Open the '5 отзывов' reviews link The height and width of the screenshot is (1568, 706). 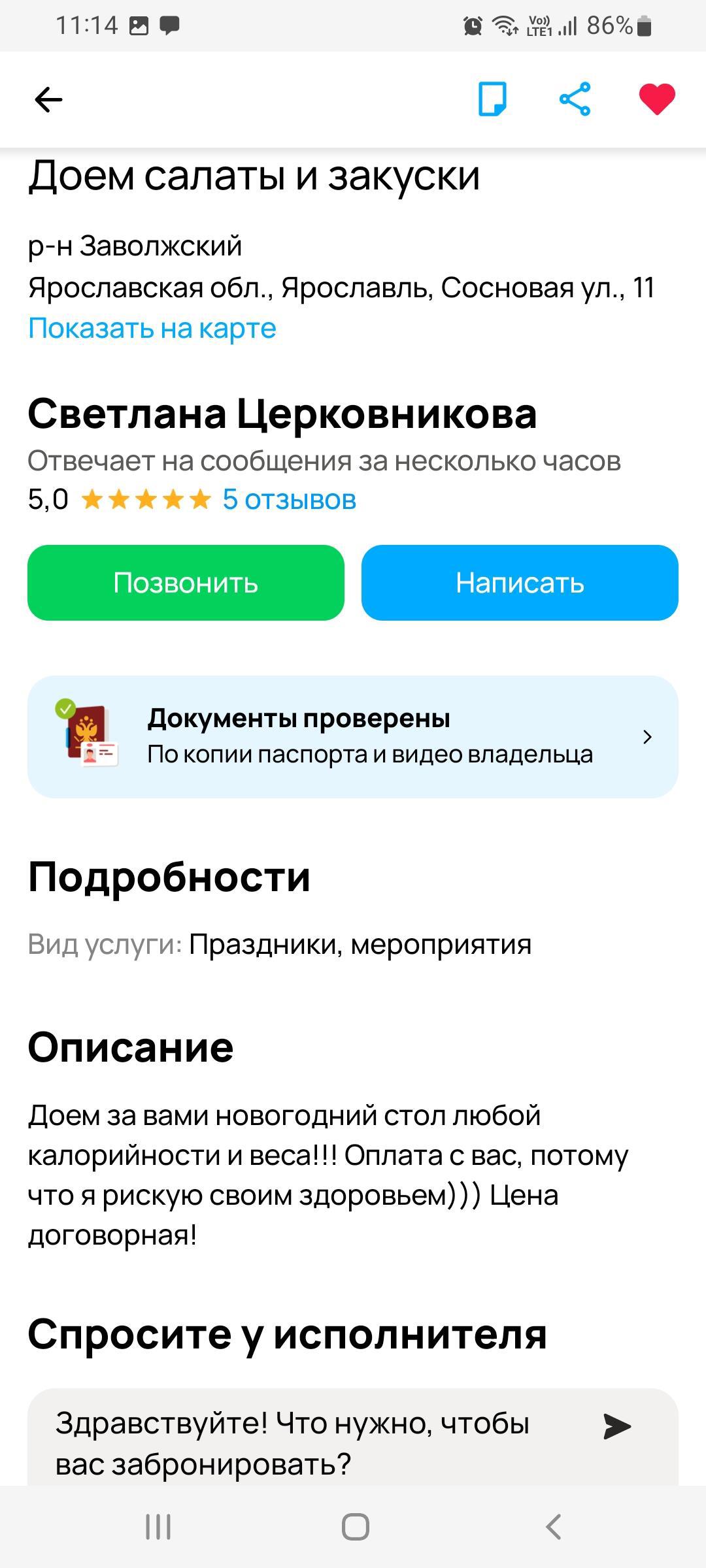[x=289, y=500]
